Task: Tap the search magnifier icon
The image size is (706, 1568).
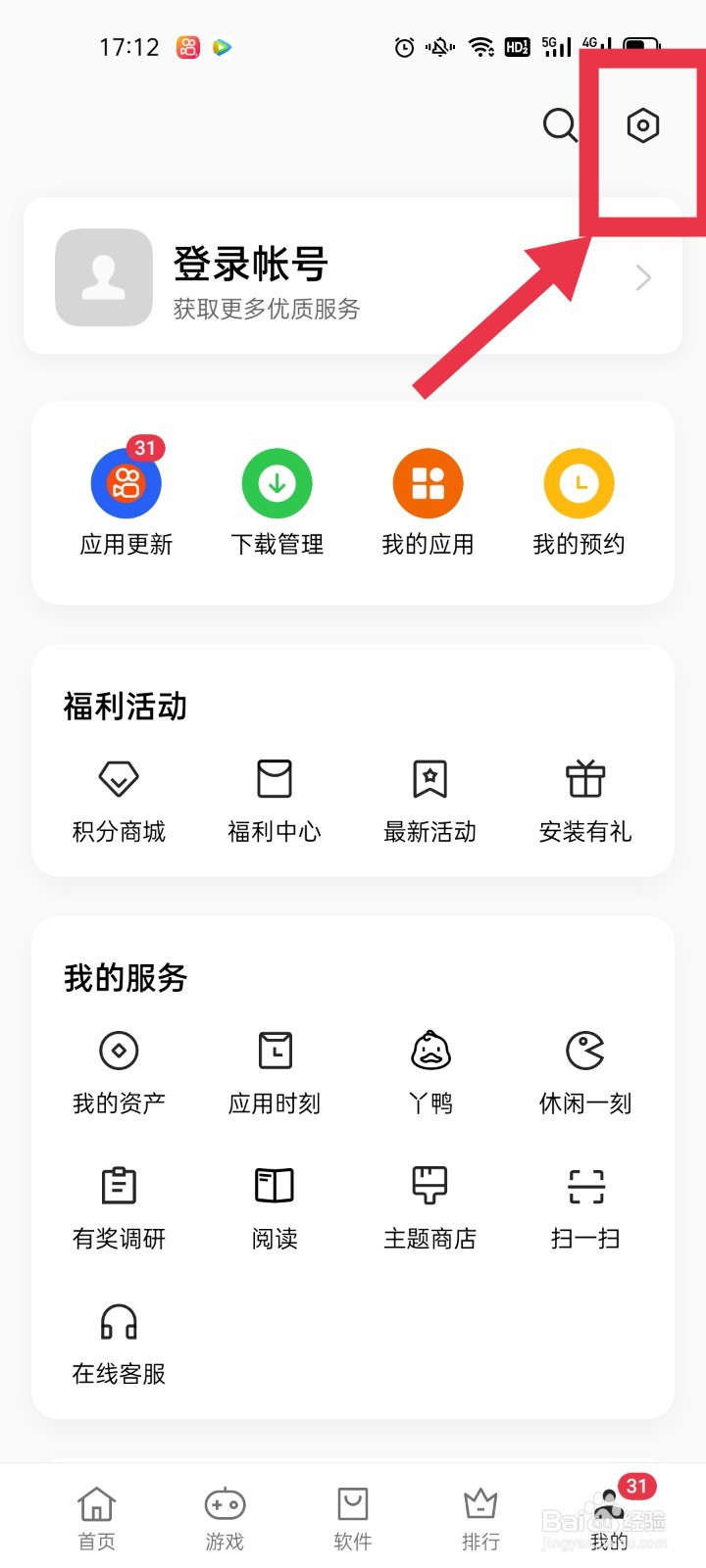Action: pyautogui.click(x=560, y=125)
